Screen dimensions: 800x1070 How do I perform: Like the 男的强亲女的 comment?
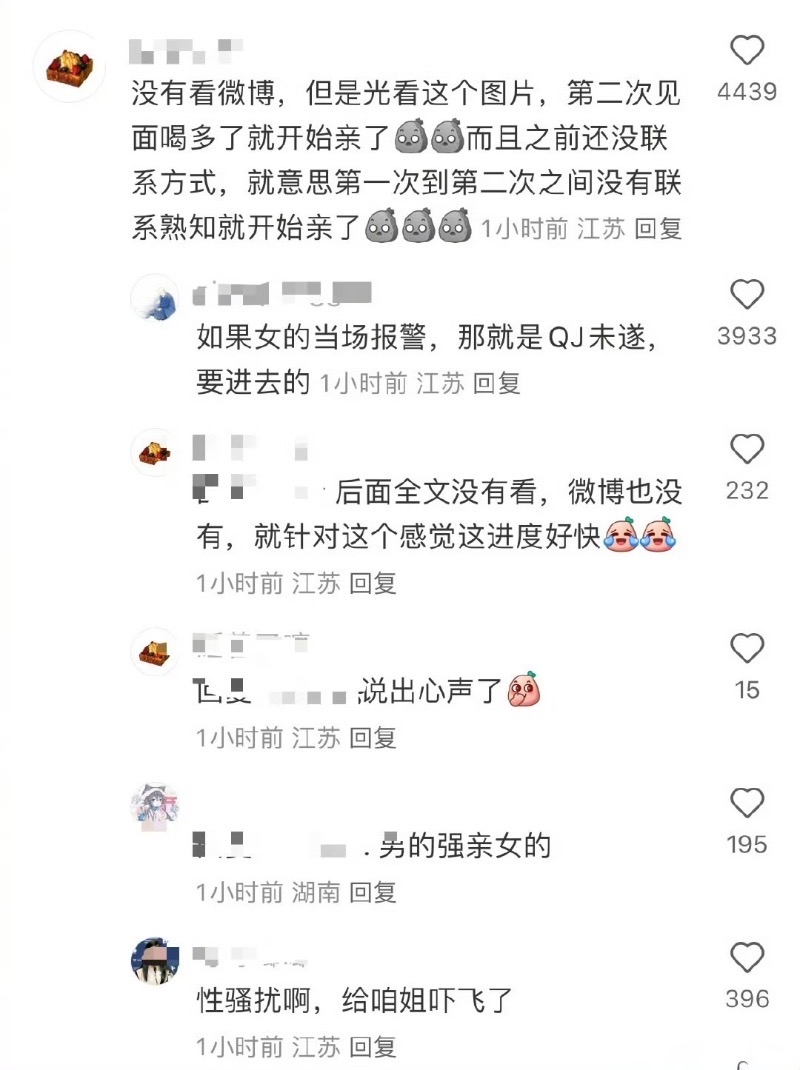point(747,803)
